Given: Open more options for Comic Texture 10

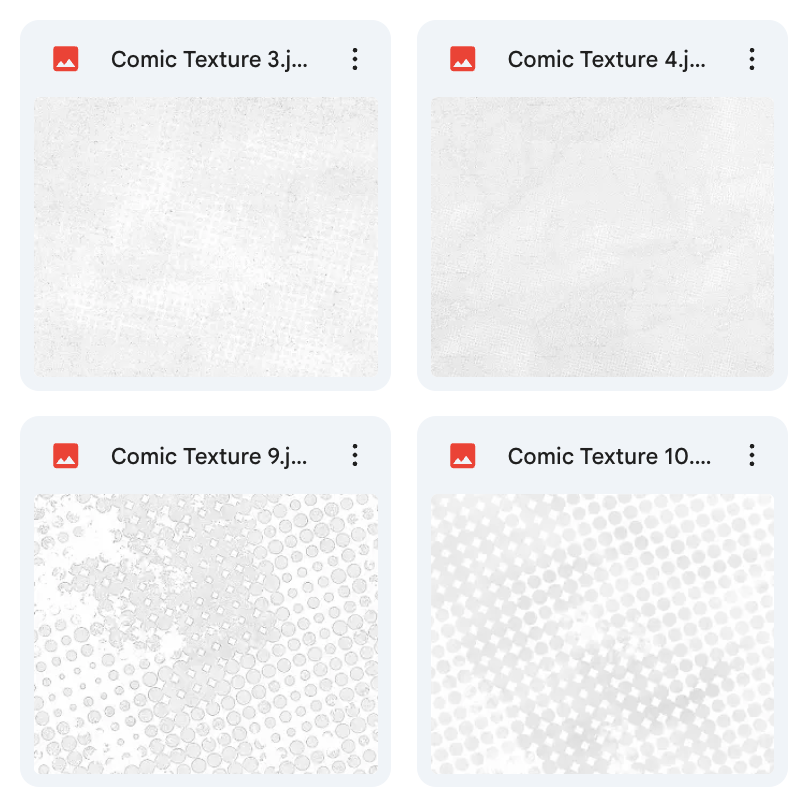Looking at the screenshot, I should [752, 456].
